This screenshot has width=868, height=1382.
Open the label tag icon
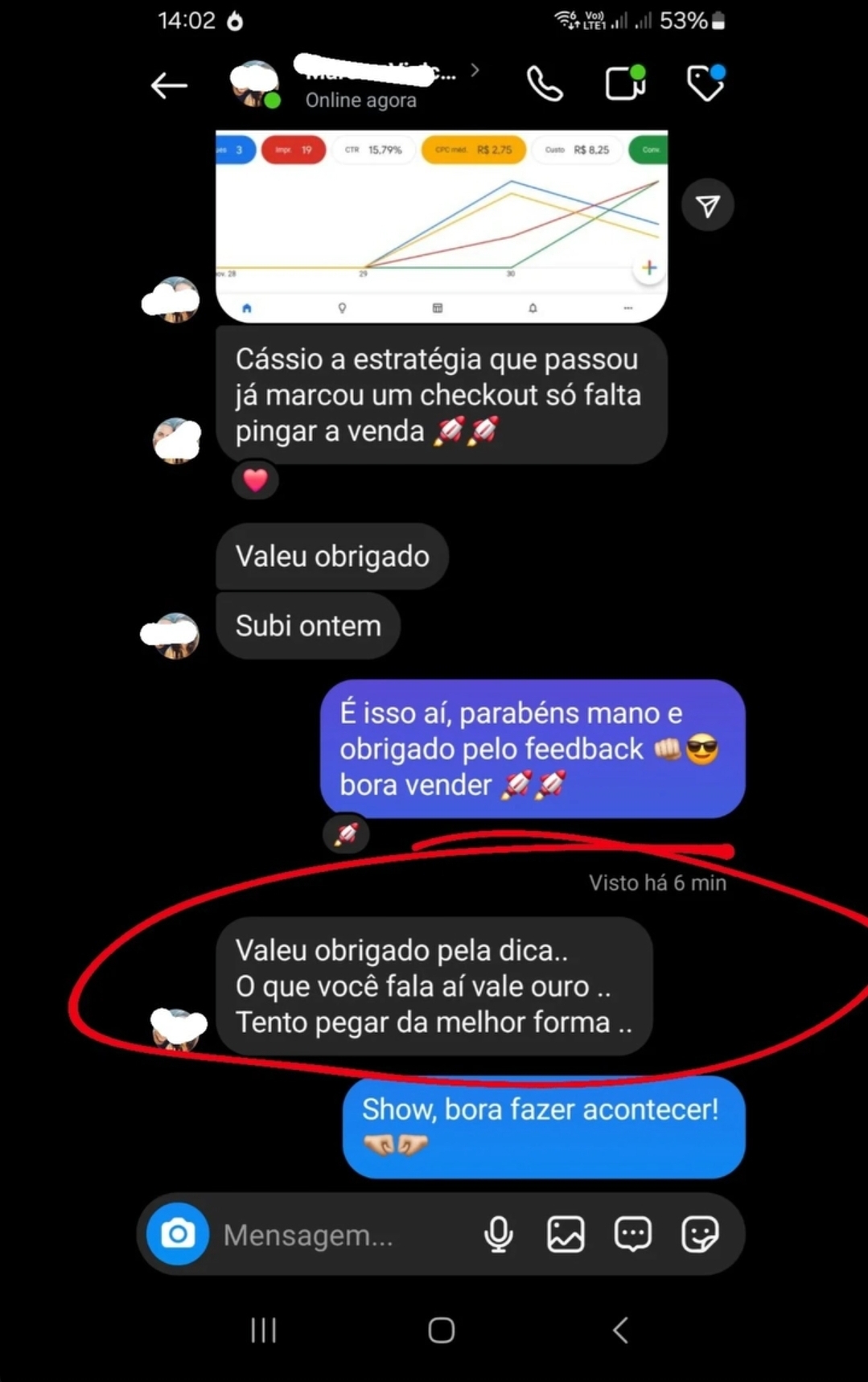pos(706,84)
